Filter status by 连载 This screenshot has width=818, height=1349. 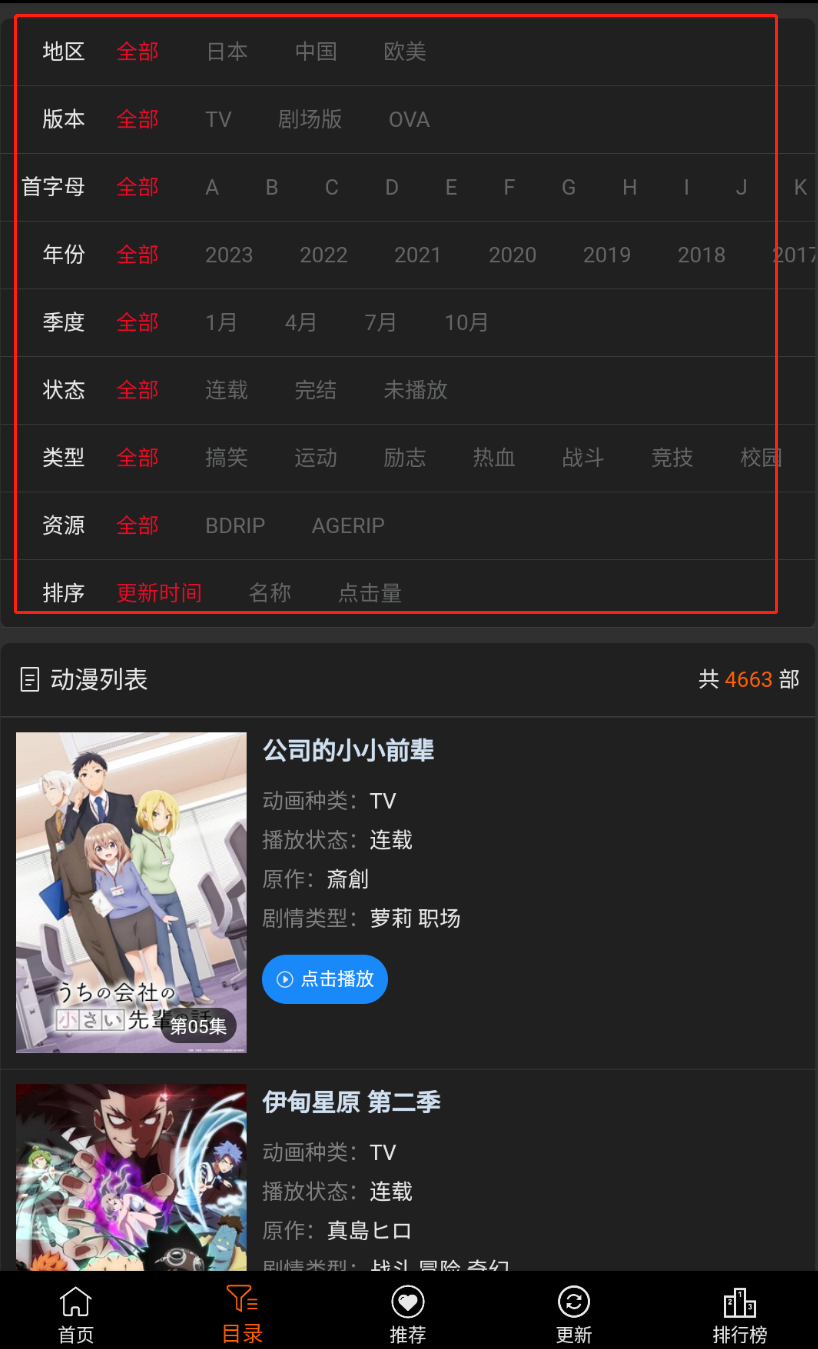coord(227,390)
